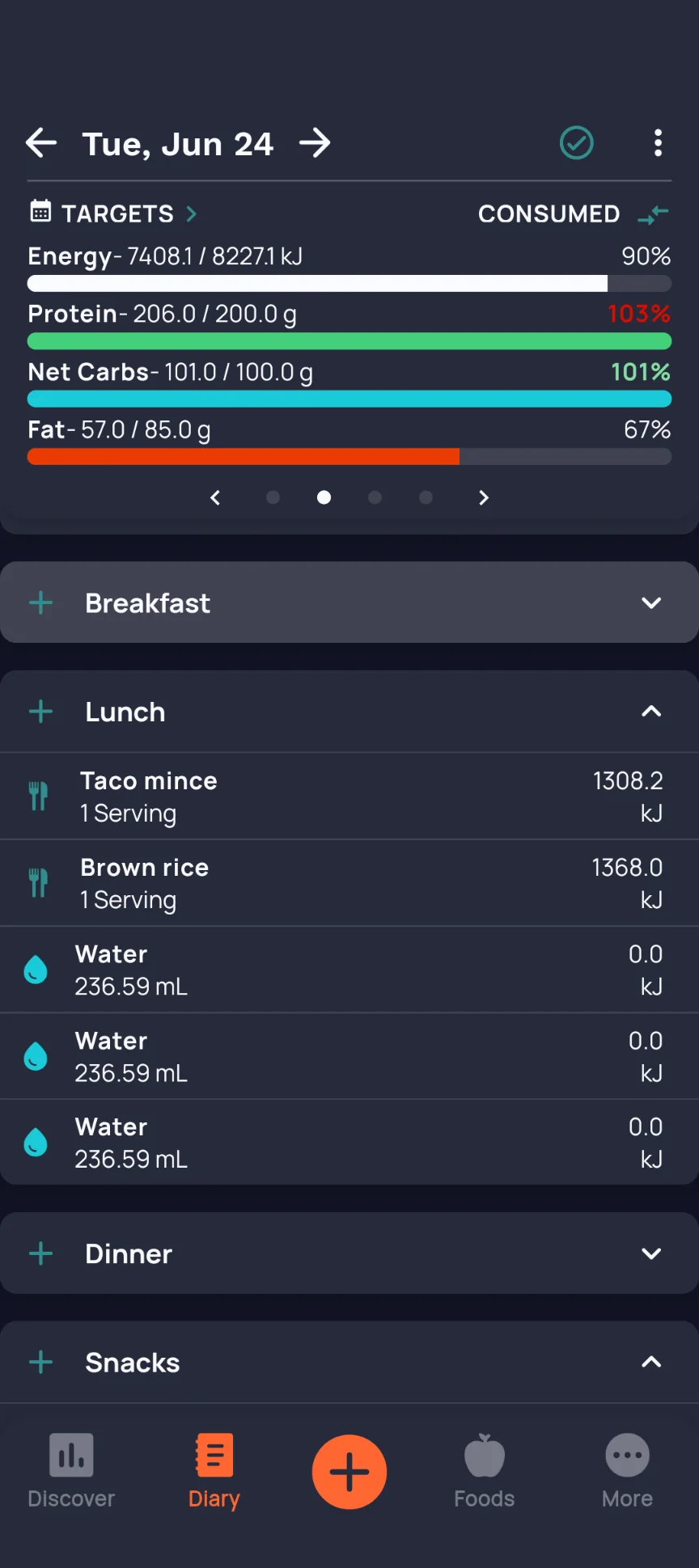The width and height of the screenshot is (699, 1568).
Task: Advance to the next day
Action: [315, 143]
